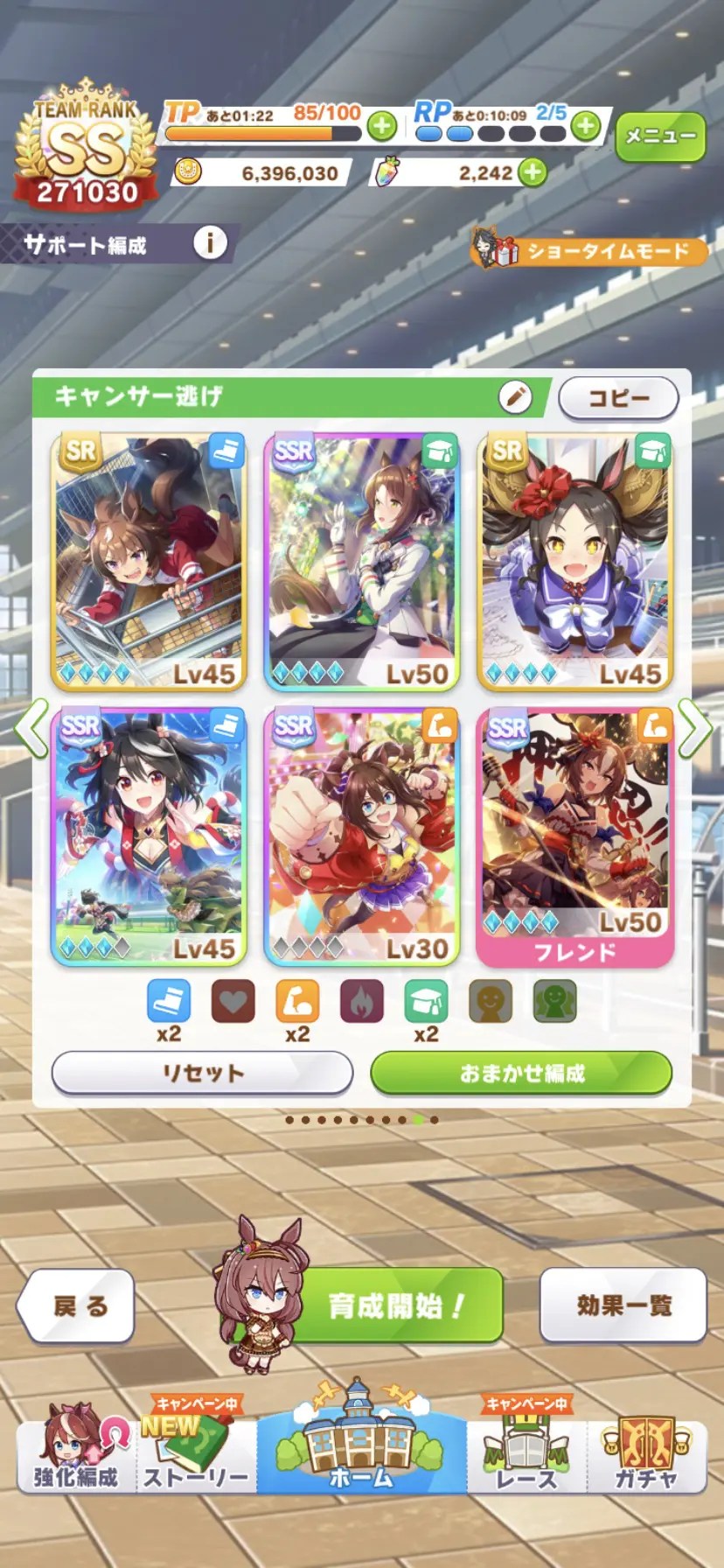Open 効果一覧 effects list

point(623,1305)
